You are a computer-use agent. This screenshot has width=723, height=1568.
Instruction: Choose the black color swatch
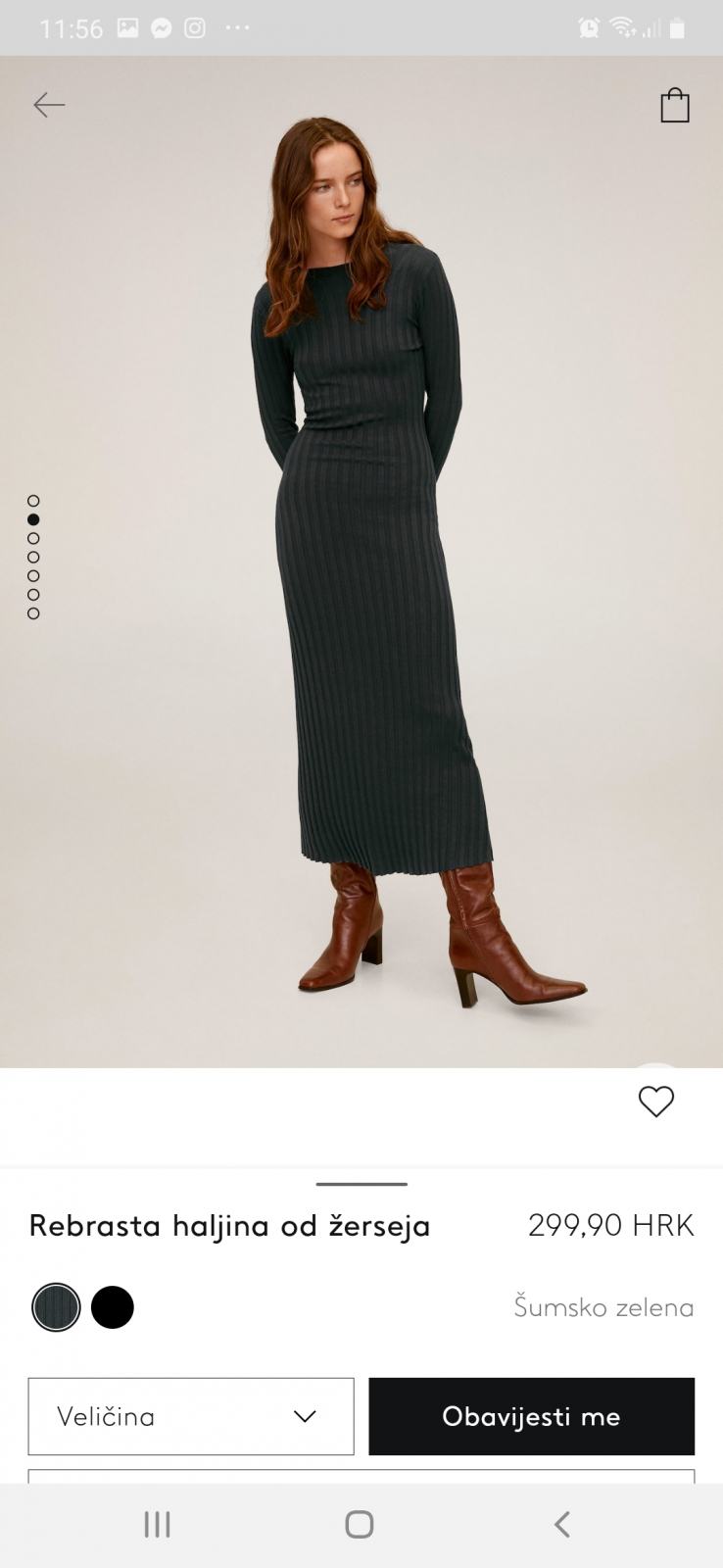tap(113, 1307)
